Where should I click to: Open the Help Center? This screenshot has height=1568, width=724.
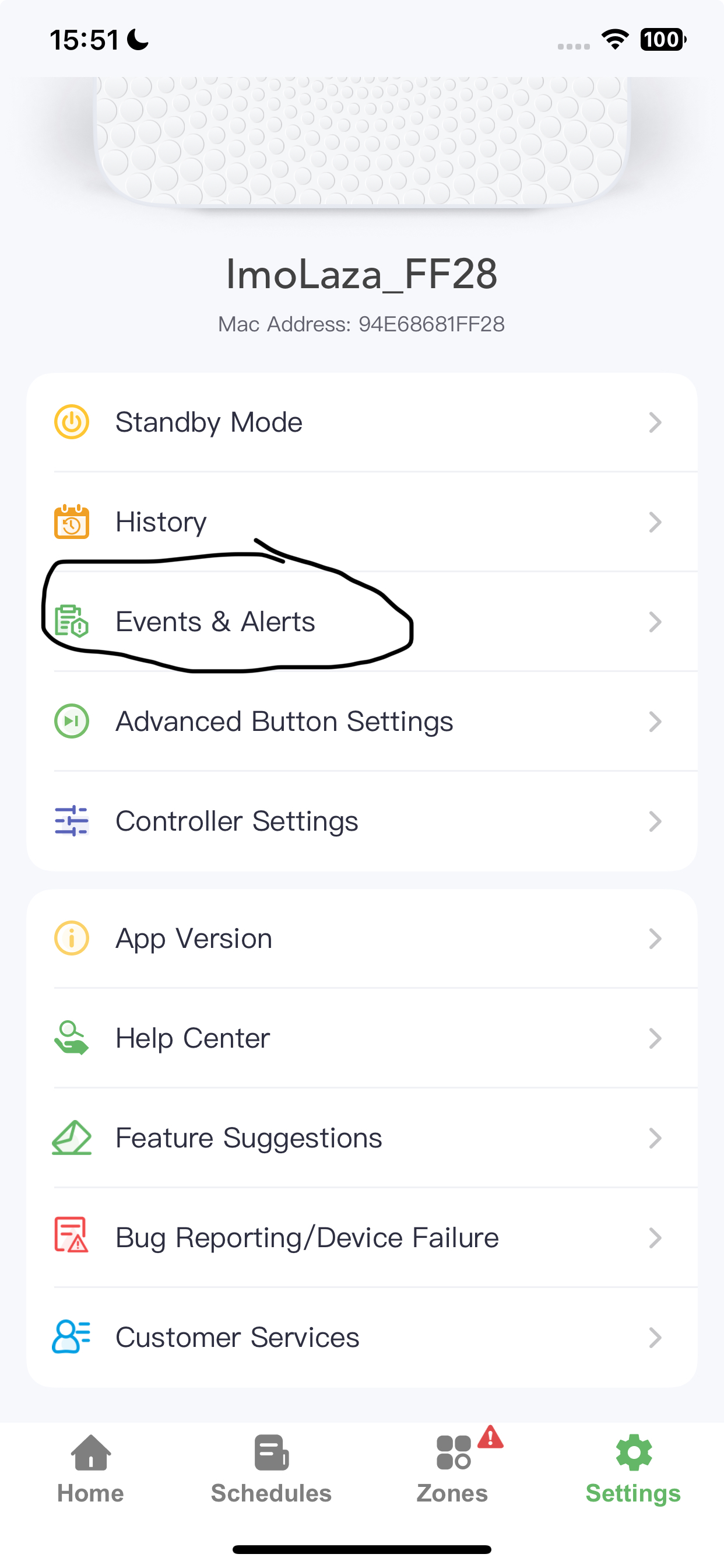[362, 1038]
